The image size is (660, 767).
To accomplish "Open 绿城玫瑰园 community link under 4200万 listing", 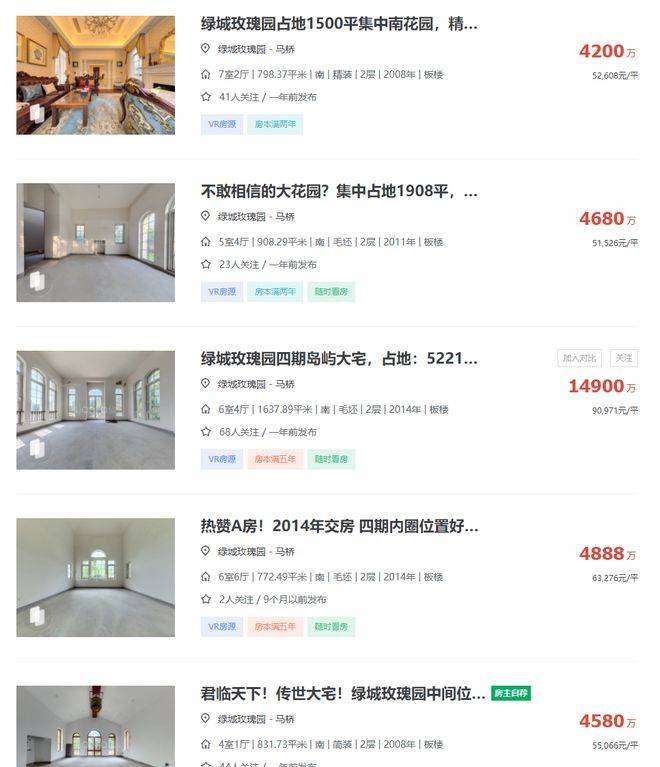I will pyautogui.click(x=241, y=49).
